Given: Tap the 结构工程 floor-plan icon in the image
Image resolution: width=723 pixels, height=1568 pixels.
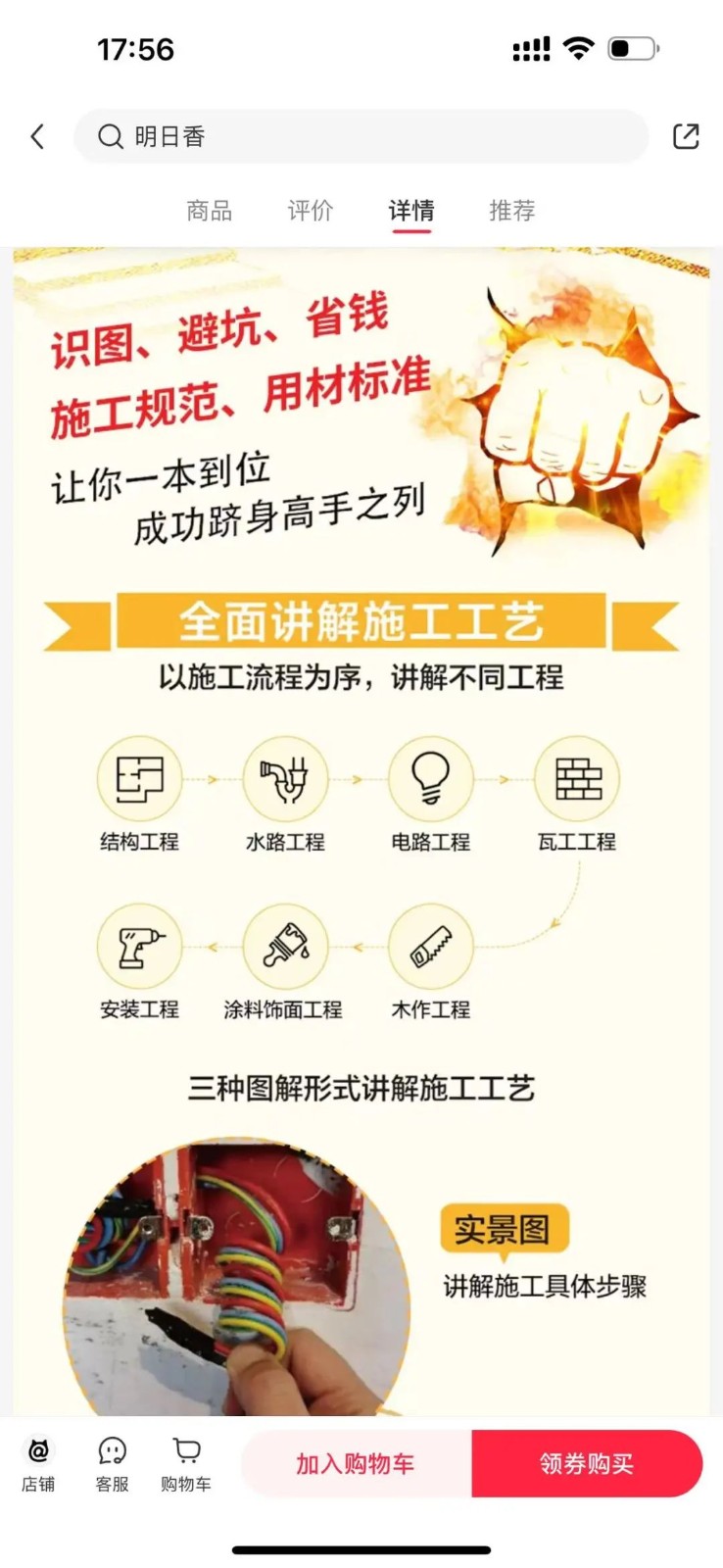Looking at the screenshot, I should coord(139,778).
